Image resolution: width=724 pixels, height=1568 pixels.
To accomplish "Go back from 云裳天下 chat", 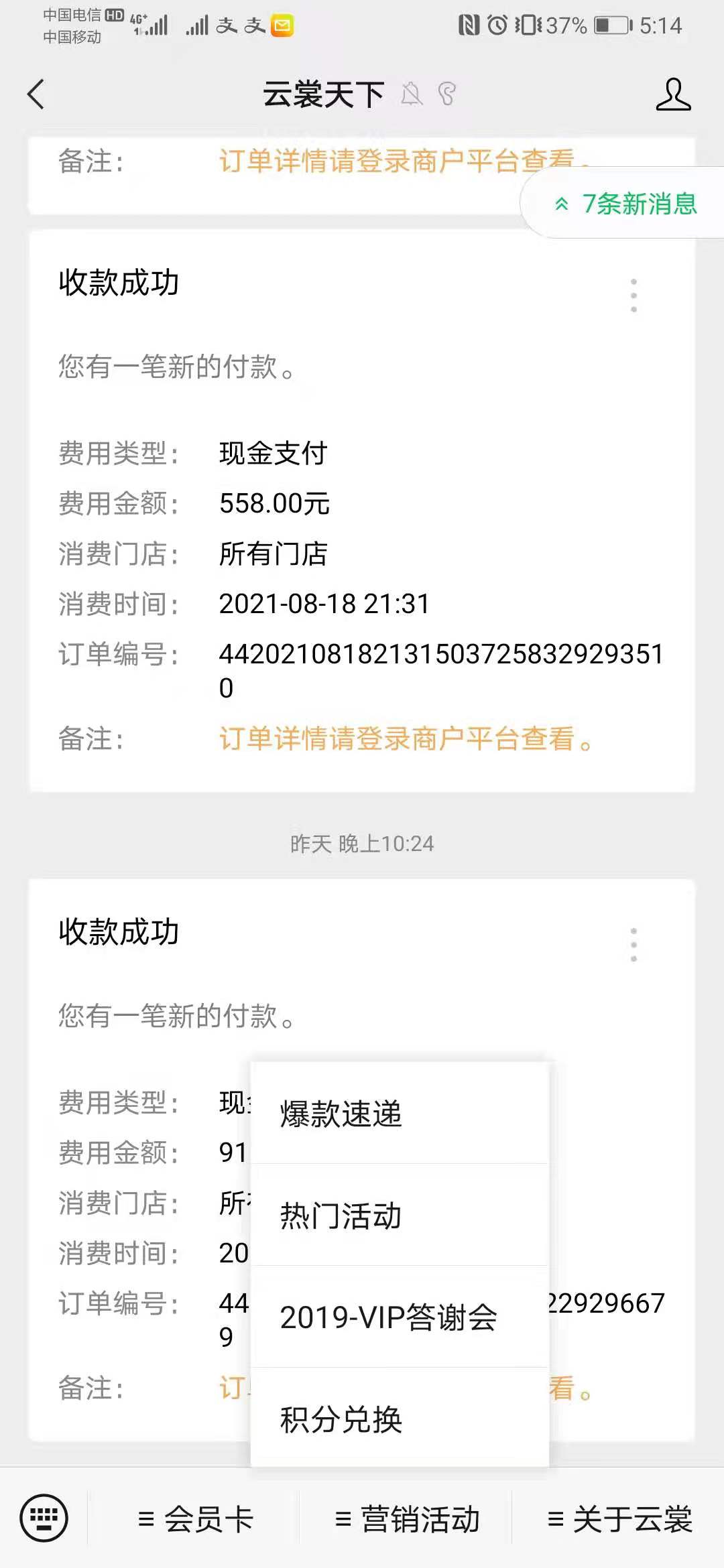I will pyautogui.click(x=36, y=94).
